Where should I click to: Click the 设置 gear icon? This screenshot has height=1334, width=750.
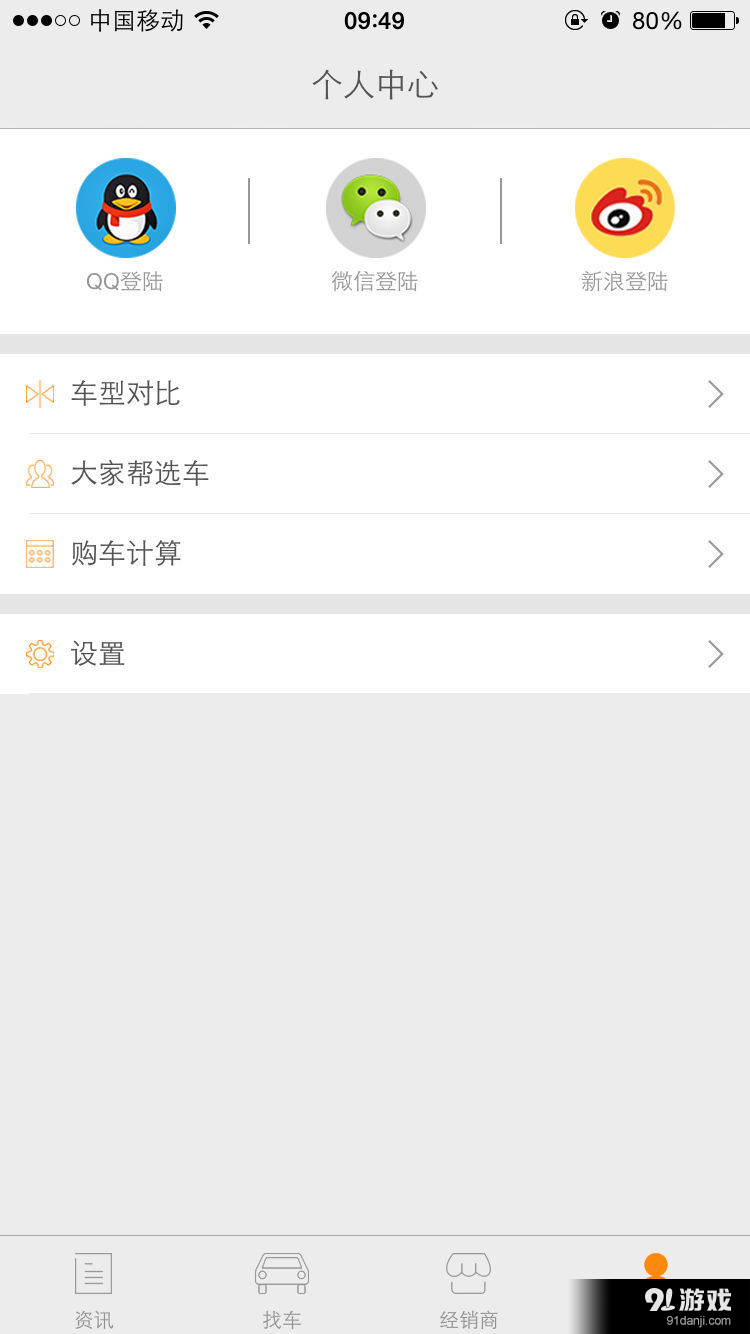pyautogui.click(x=40, y=654)
